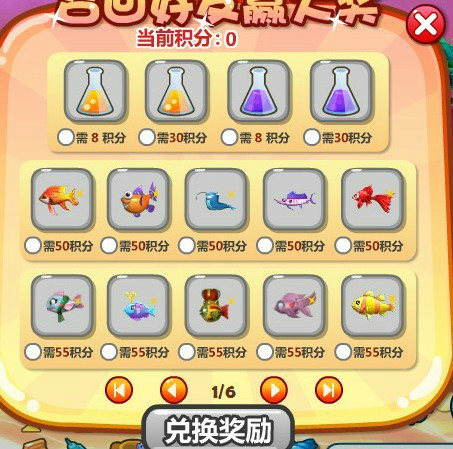Jump to the last page
Screen dimensions: 453x449
click(x=329, y=390)
